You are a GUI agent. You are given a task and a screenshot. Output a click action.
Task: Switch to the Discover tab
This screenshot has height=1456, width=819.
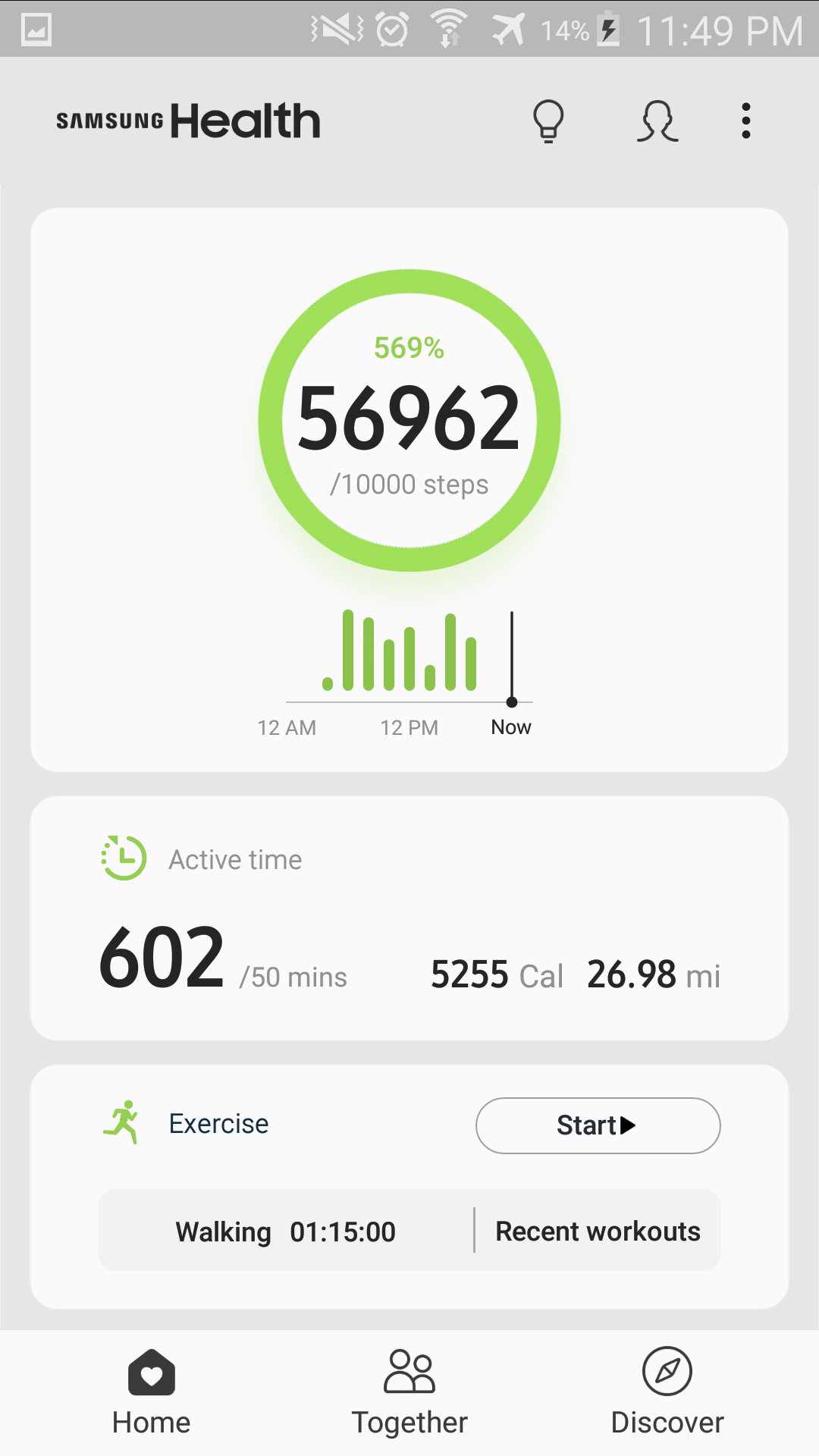[x=667, y=1392]
